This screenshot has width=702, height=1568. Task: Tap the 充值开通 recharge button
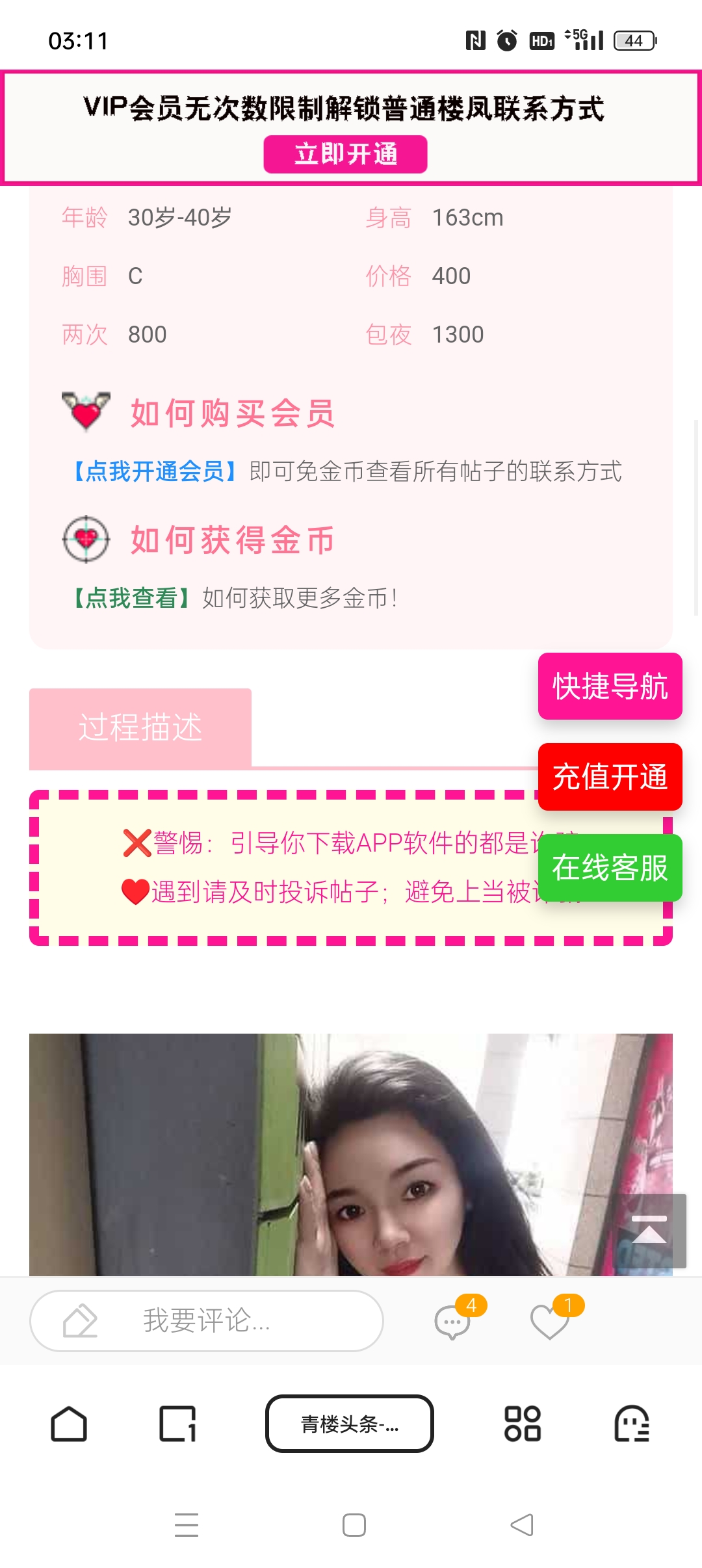tap(610, 777)
